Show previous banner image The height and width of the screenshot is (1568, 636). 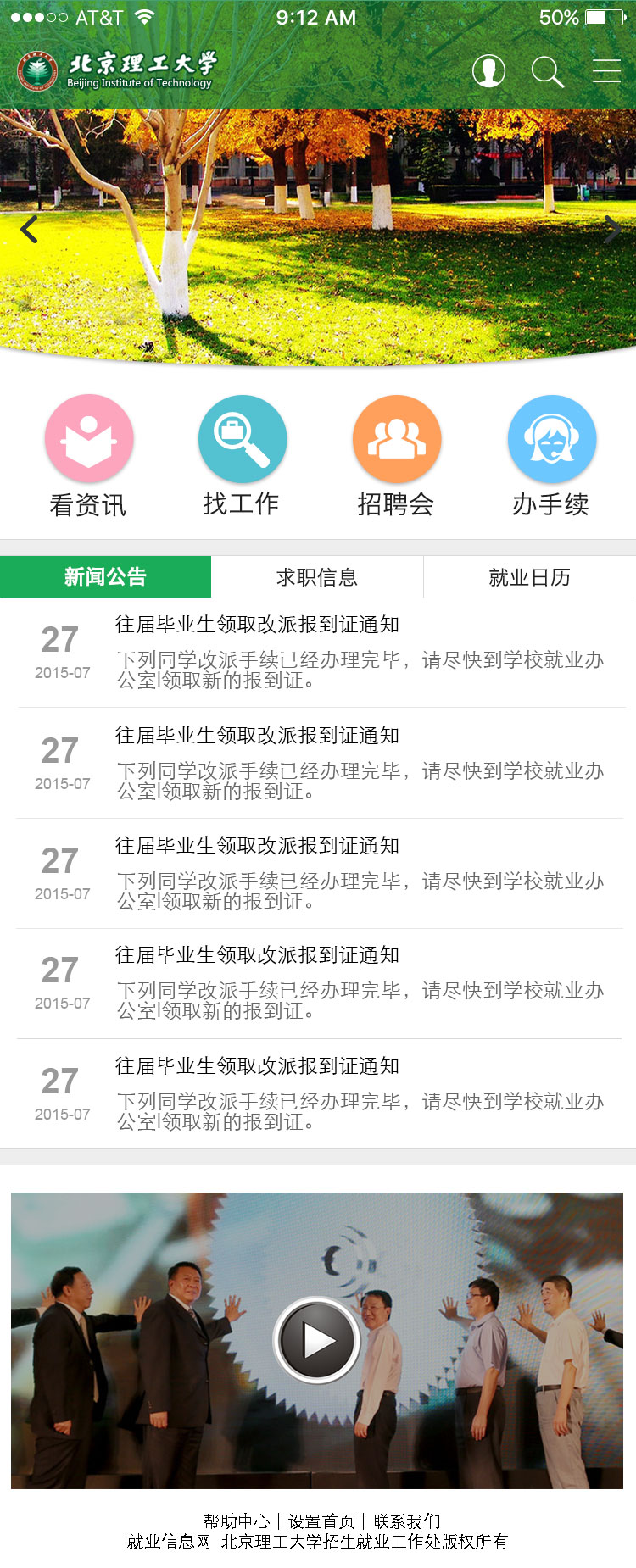pos(30,229)
